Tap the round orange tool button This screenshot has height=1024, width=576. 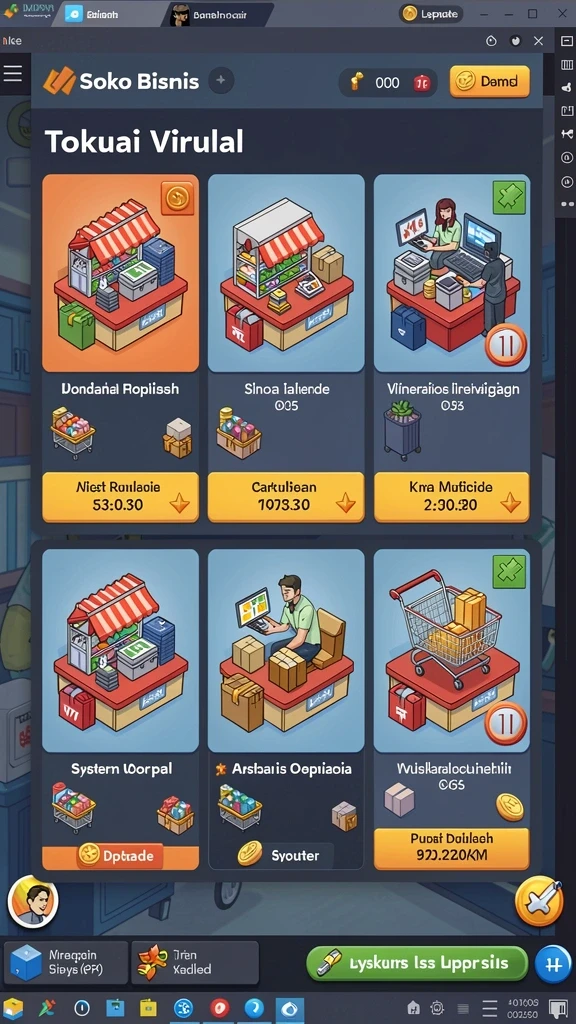539,903
